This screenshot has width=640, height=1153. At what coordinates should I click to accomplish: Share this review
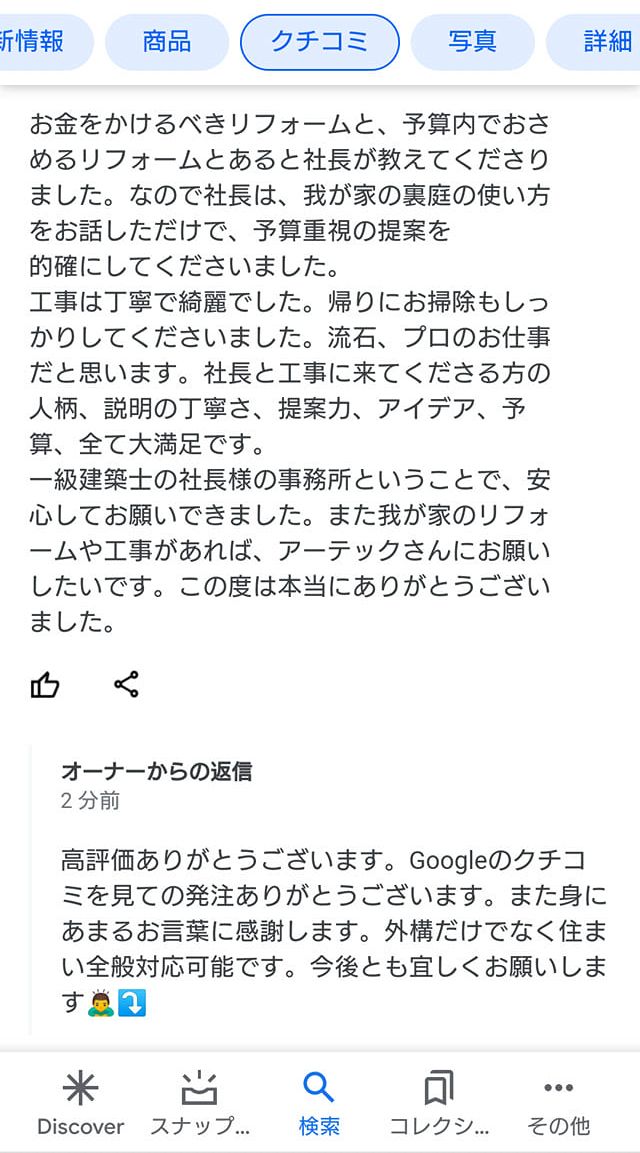pos(127,684)
